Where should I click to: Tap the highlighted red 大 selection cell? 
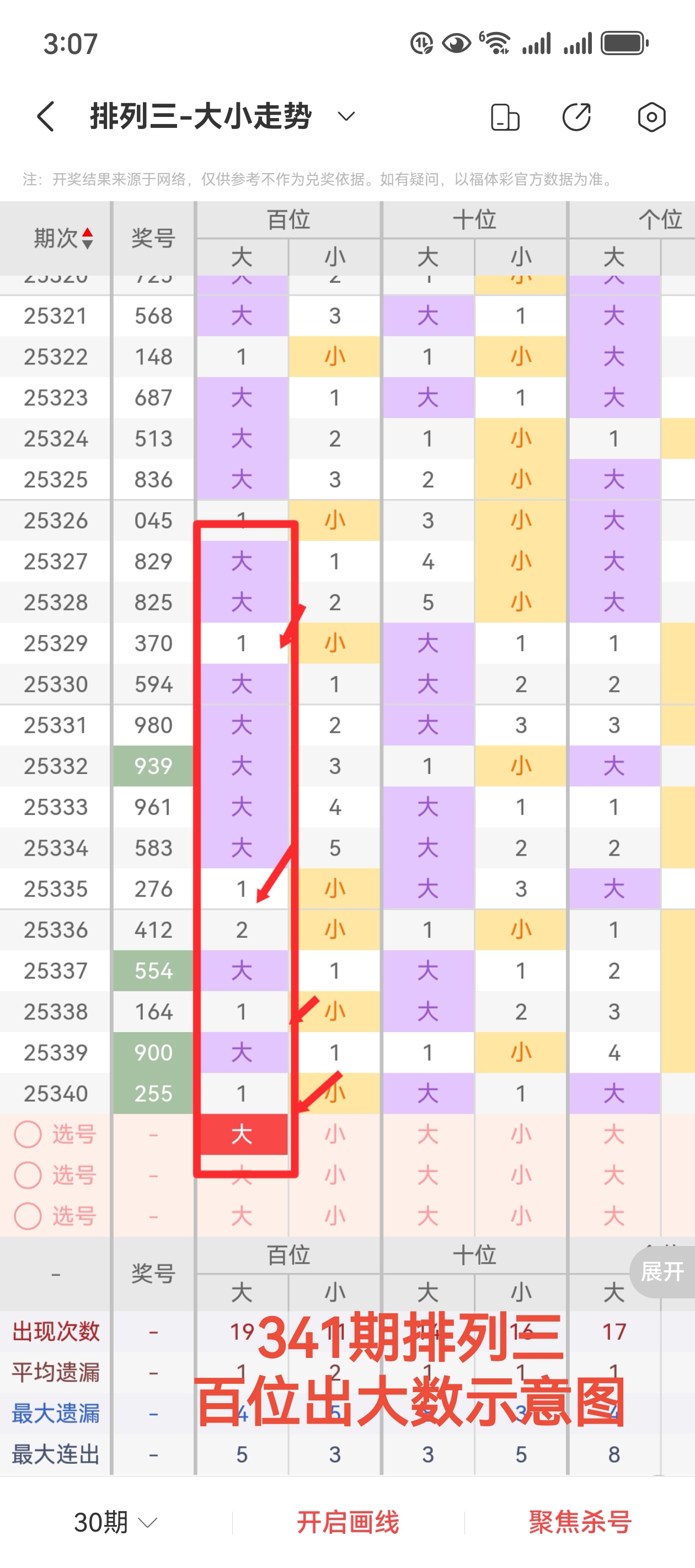(x=242, y=1134)
